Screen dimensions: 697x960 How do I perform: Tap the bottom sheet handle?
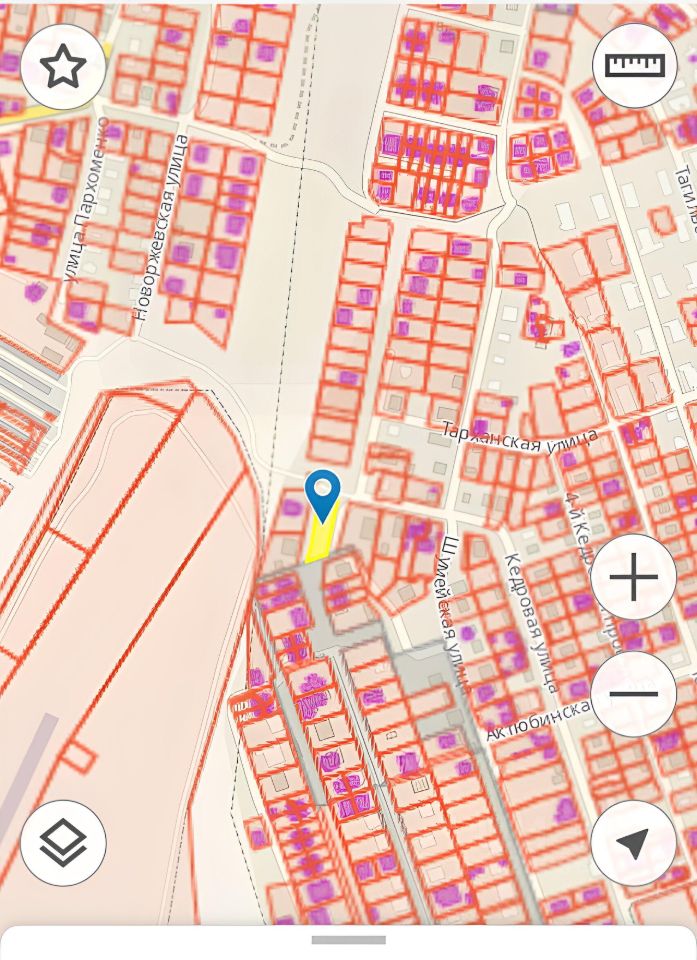coord(348,940)
